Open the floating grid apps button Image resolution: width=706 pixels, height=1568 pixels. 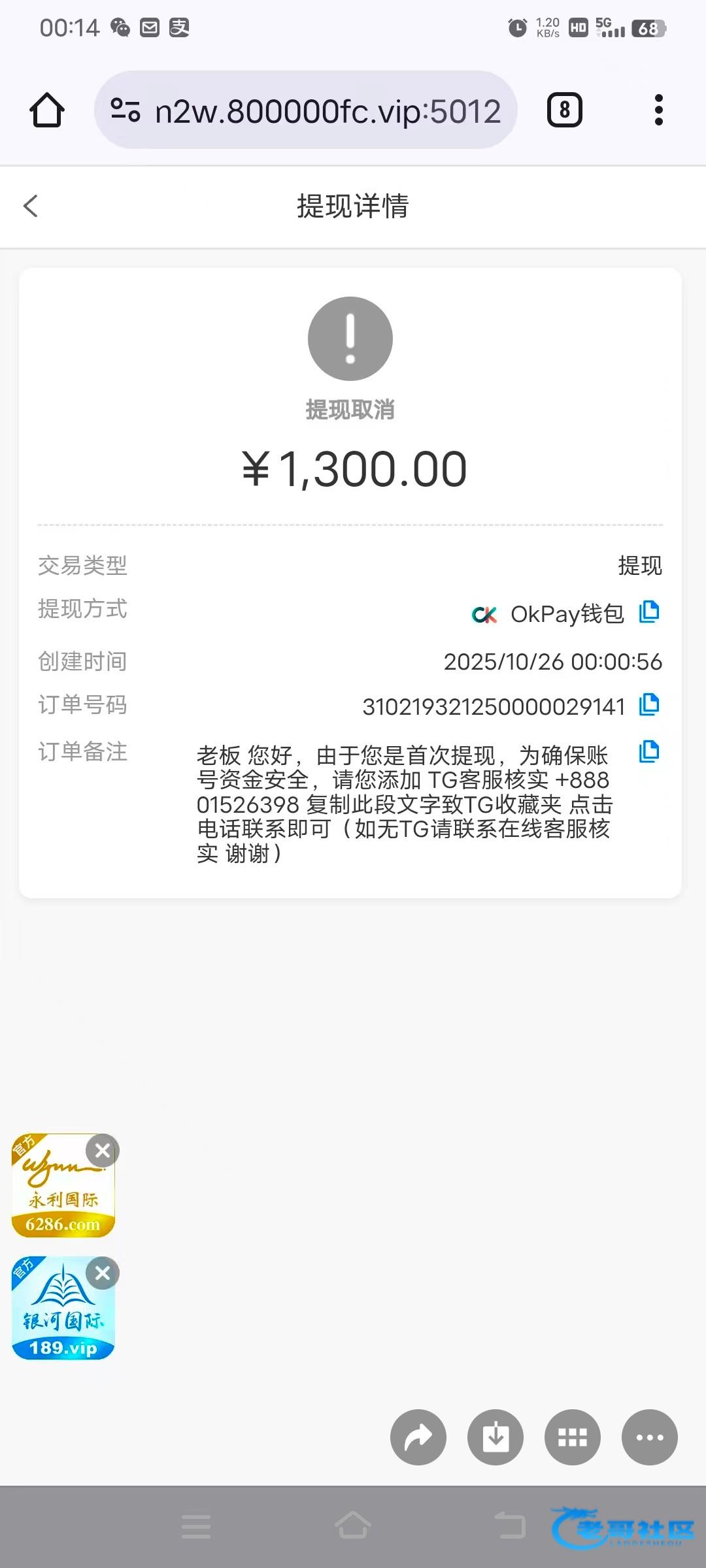coord(573,1437)
